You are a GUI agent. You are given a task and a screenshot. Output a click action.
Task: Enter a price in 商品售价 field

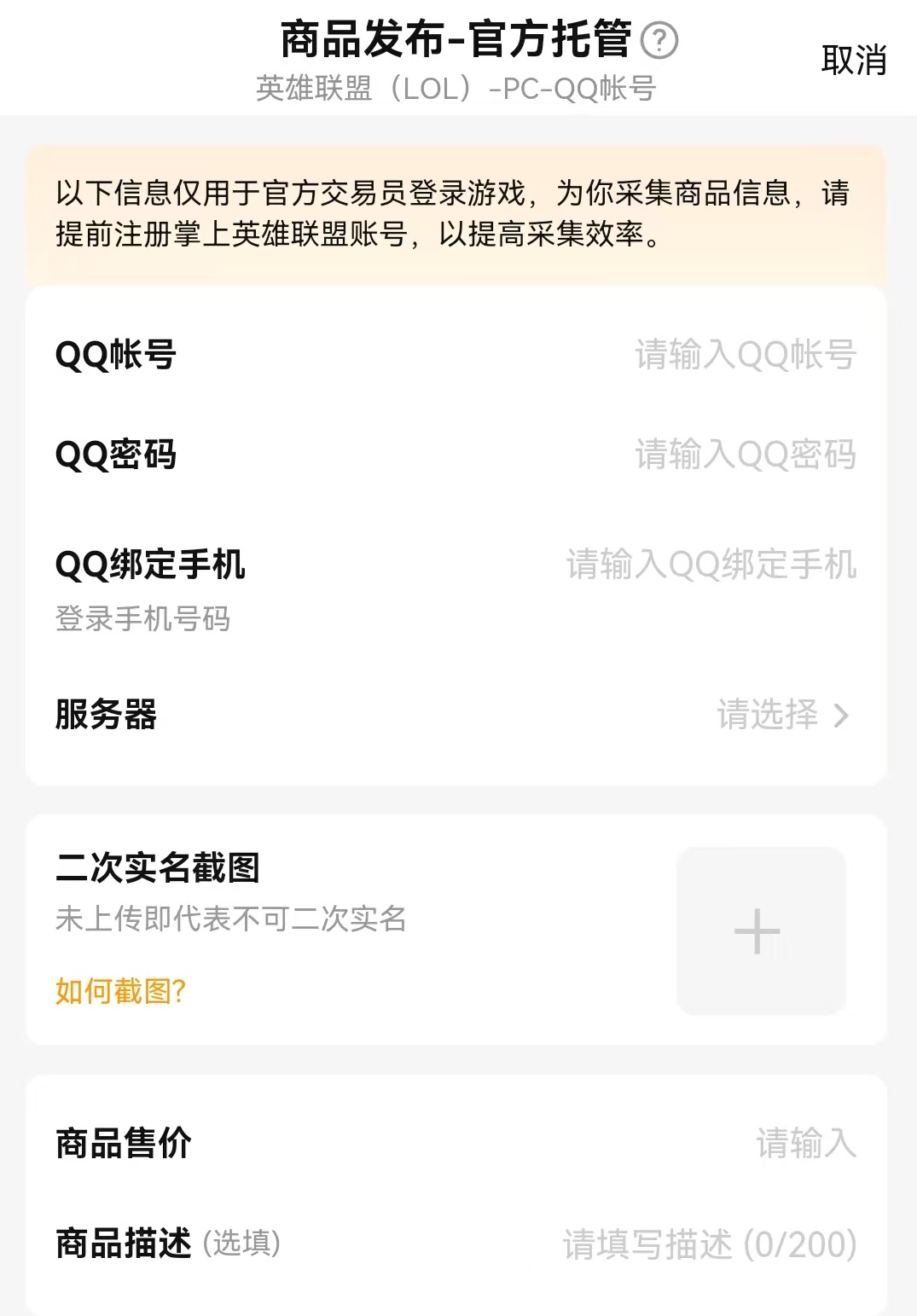pyautogui.click(x=804, y=1143)
